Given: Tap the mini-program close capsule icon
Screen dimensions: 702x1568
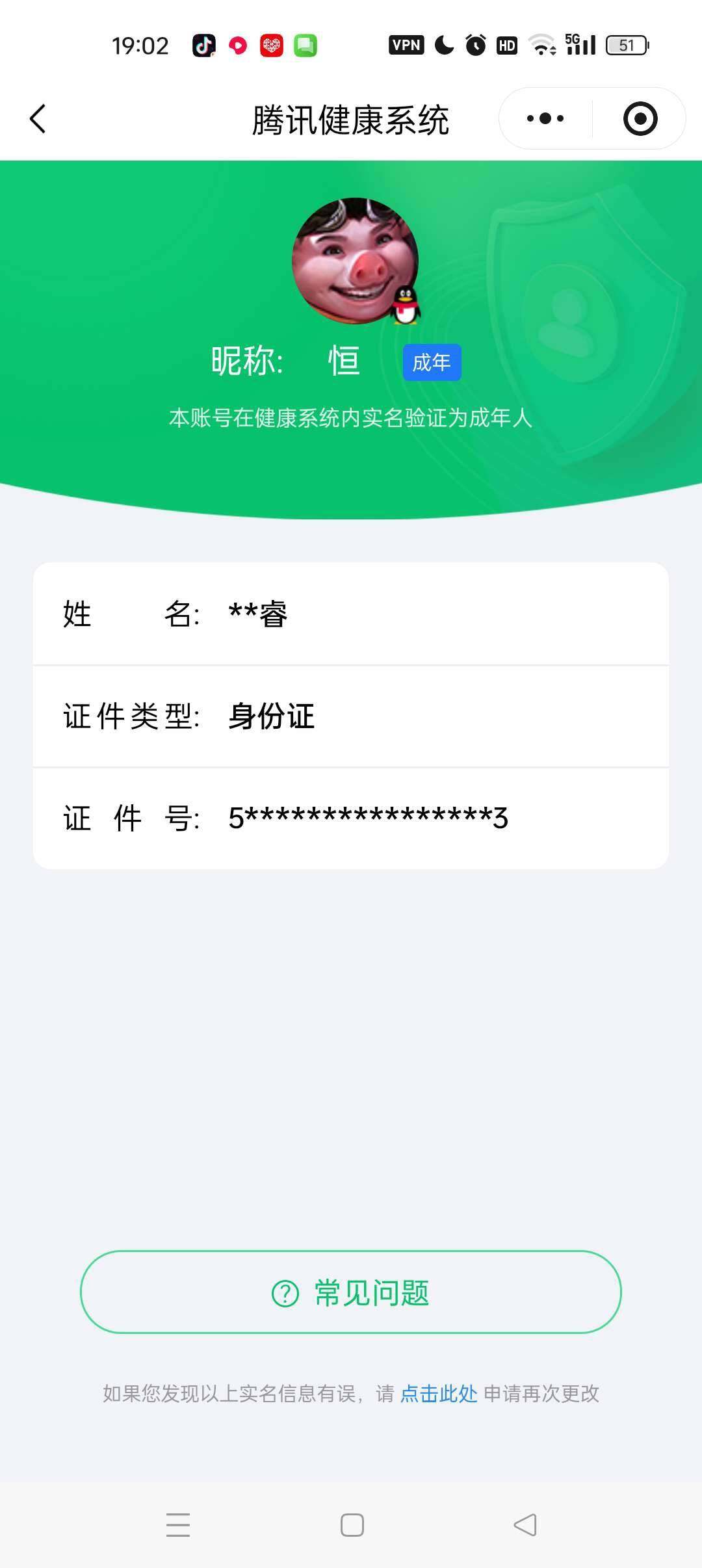Looking at the screenshot, I should pos(640,118).
